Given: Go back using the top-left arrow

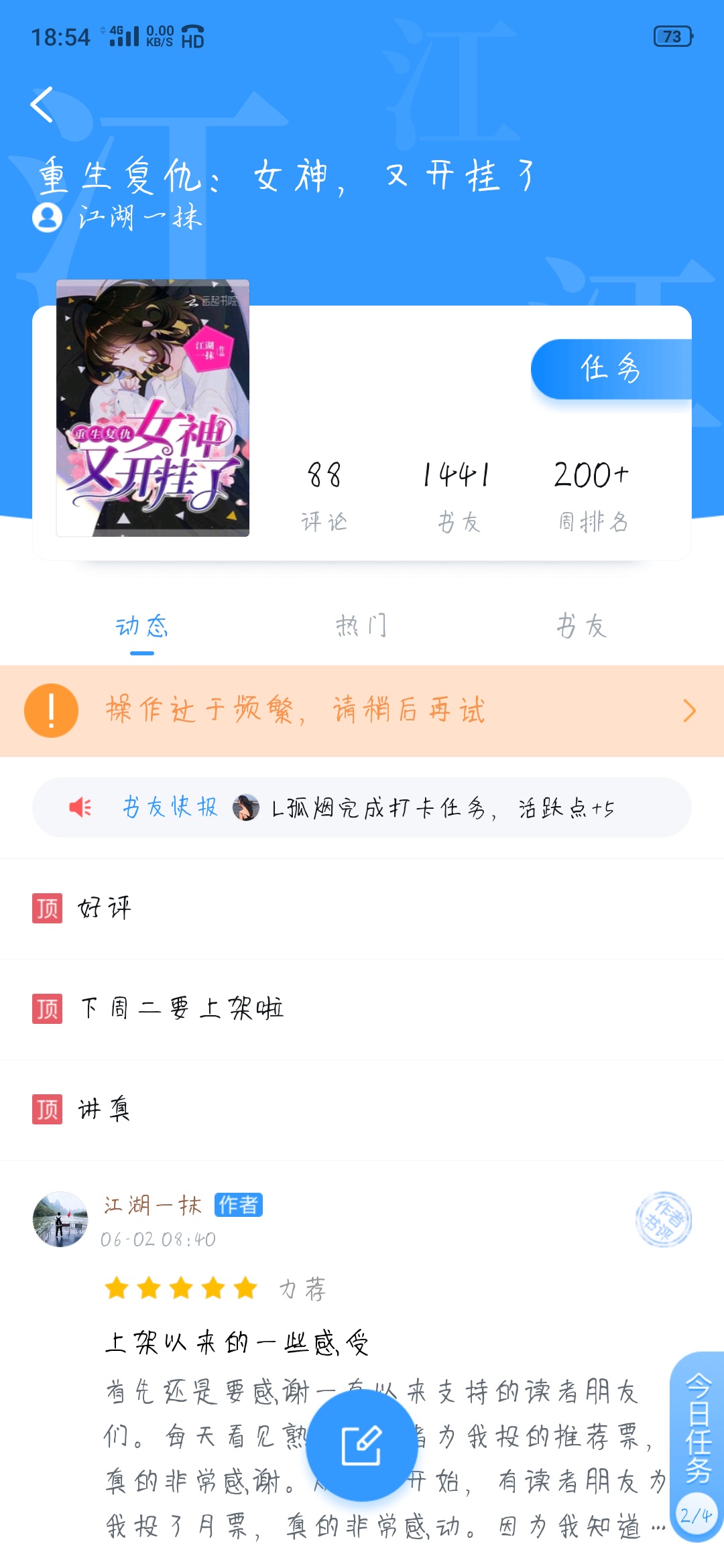Looking at the screenshot, I should click(42, 105).
